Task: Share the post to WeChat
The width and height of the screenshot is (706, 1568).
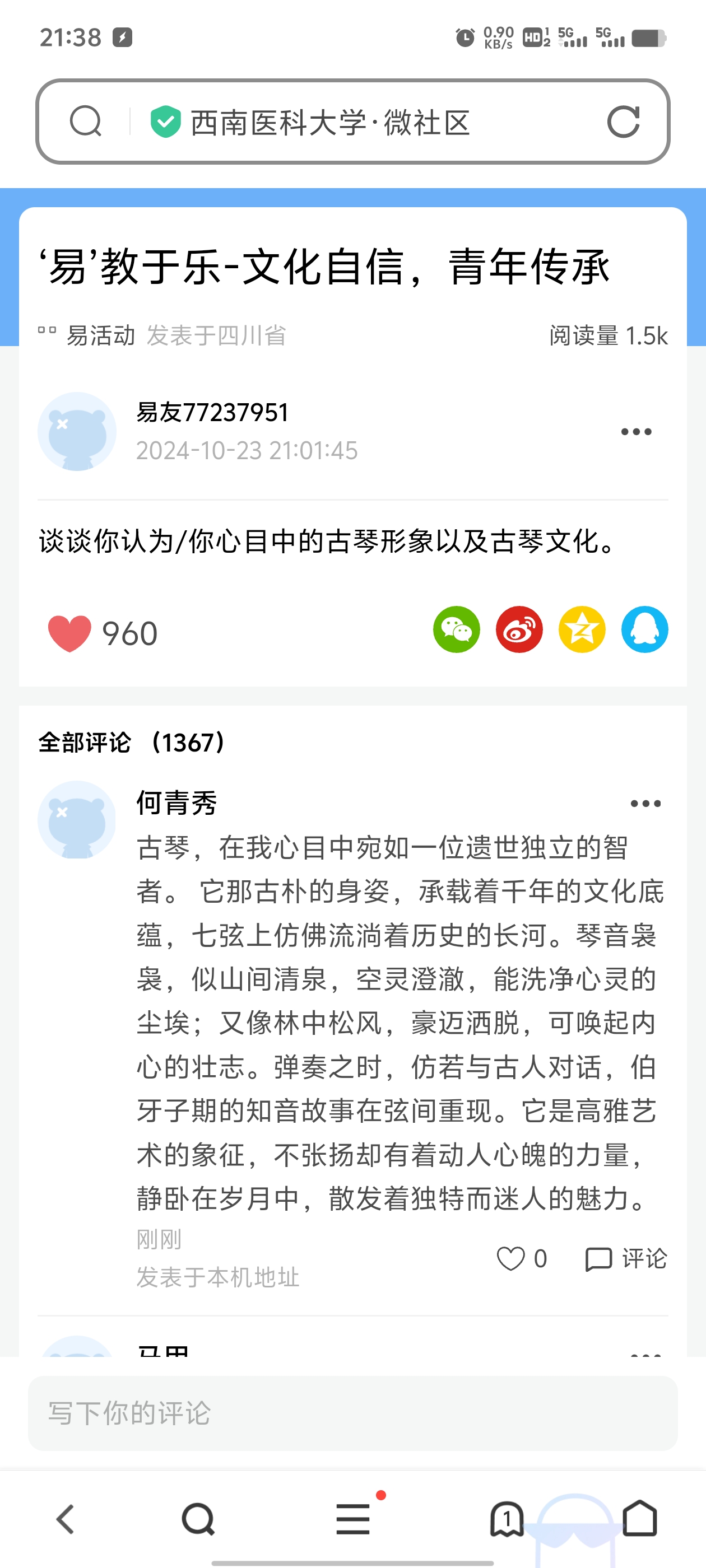Action: (456, 629)
